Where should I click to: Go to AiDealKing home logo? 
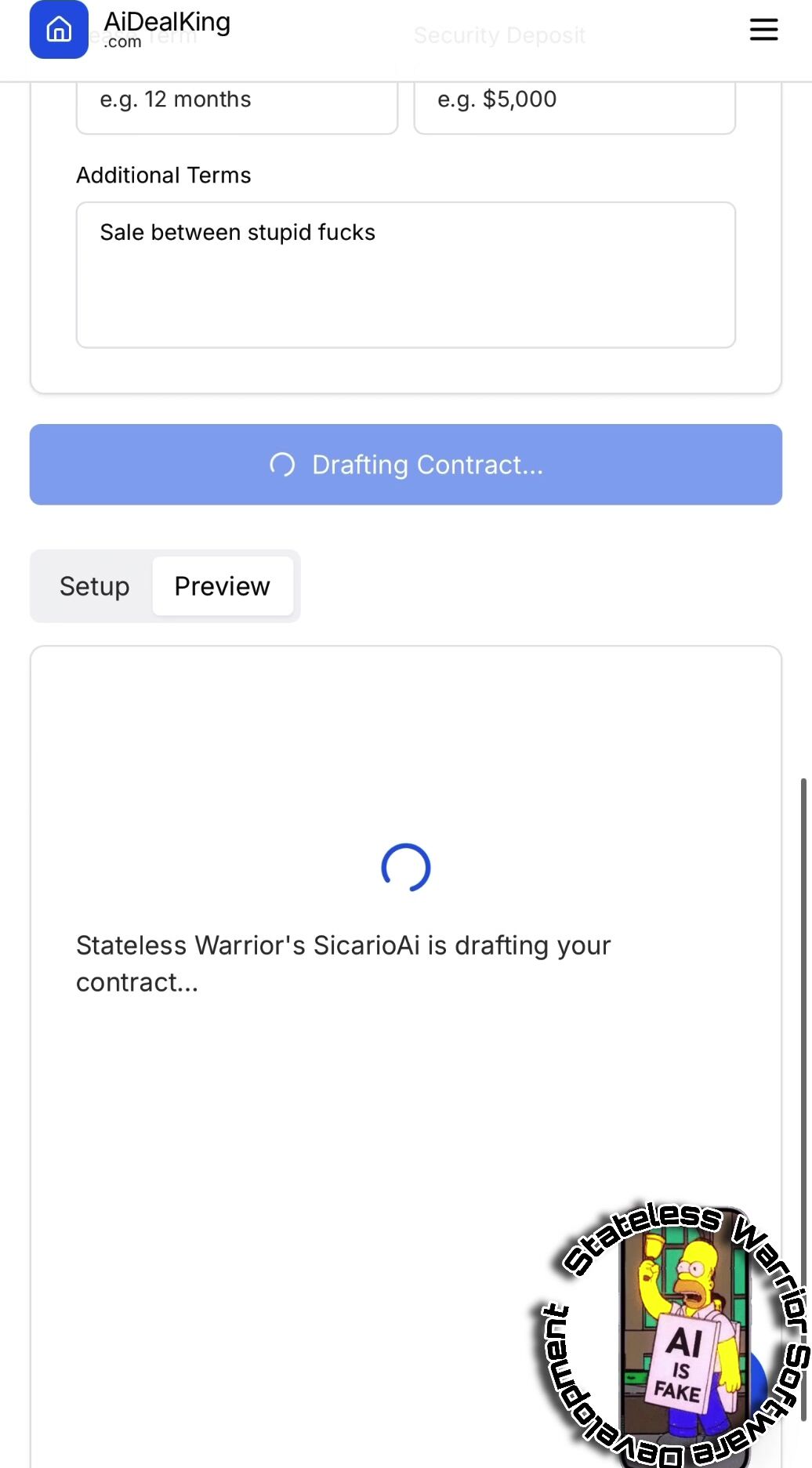click(x=59, y=30)
